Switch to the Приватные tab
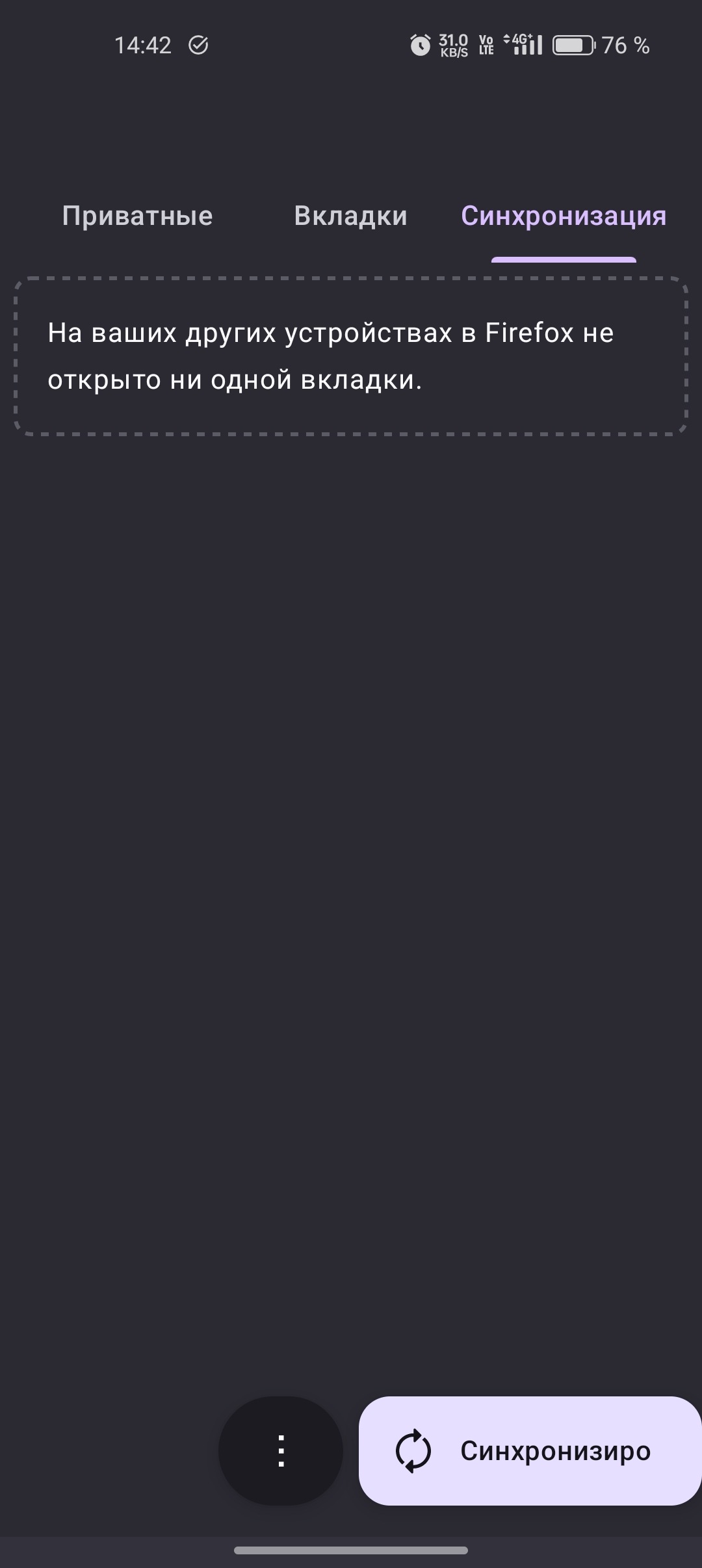 [x=137, y=216]
